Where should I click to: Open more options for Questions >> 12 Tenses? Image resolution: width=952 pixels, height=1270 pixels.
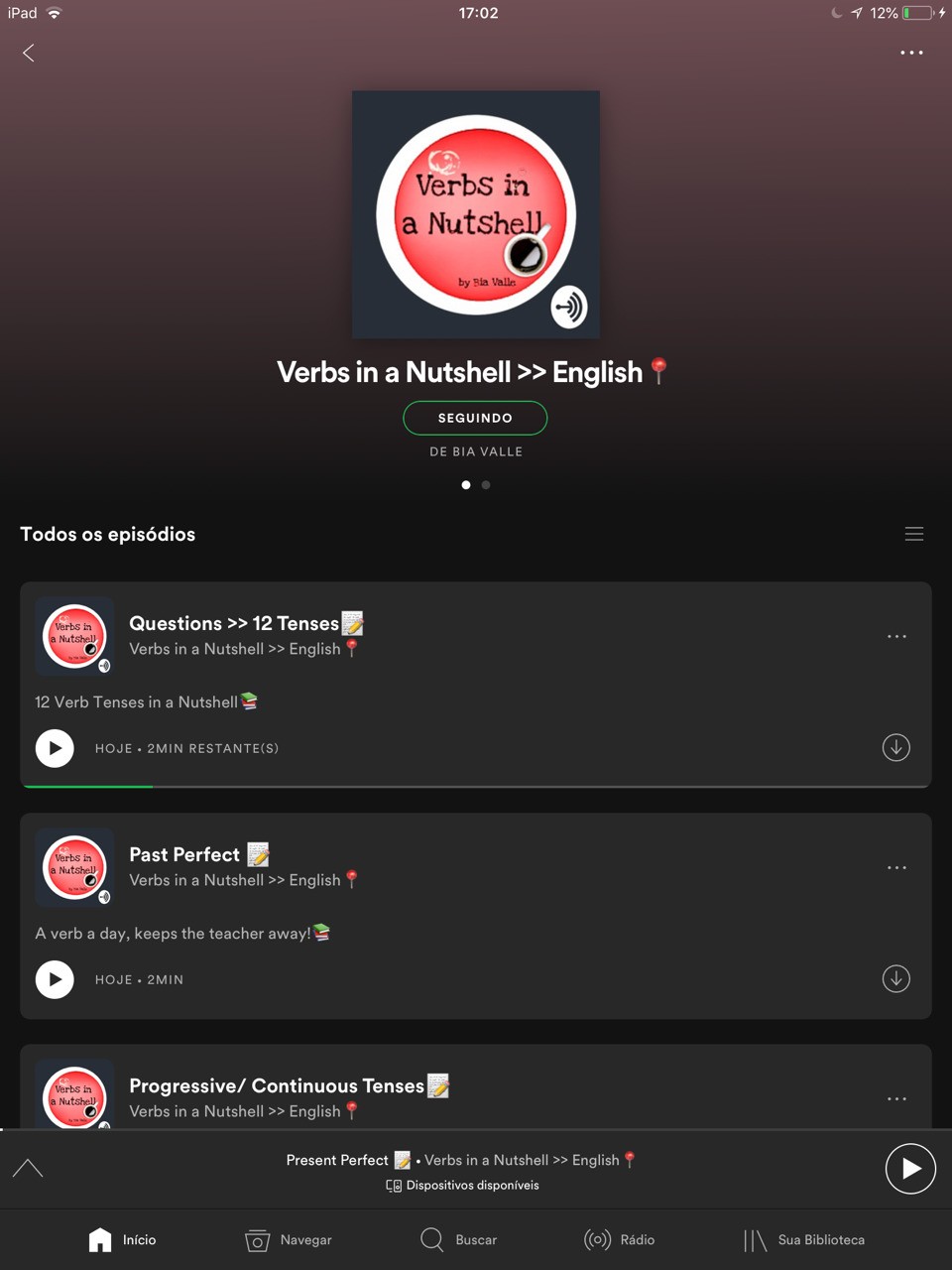896,636
